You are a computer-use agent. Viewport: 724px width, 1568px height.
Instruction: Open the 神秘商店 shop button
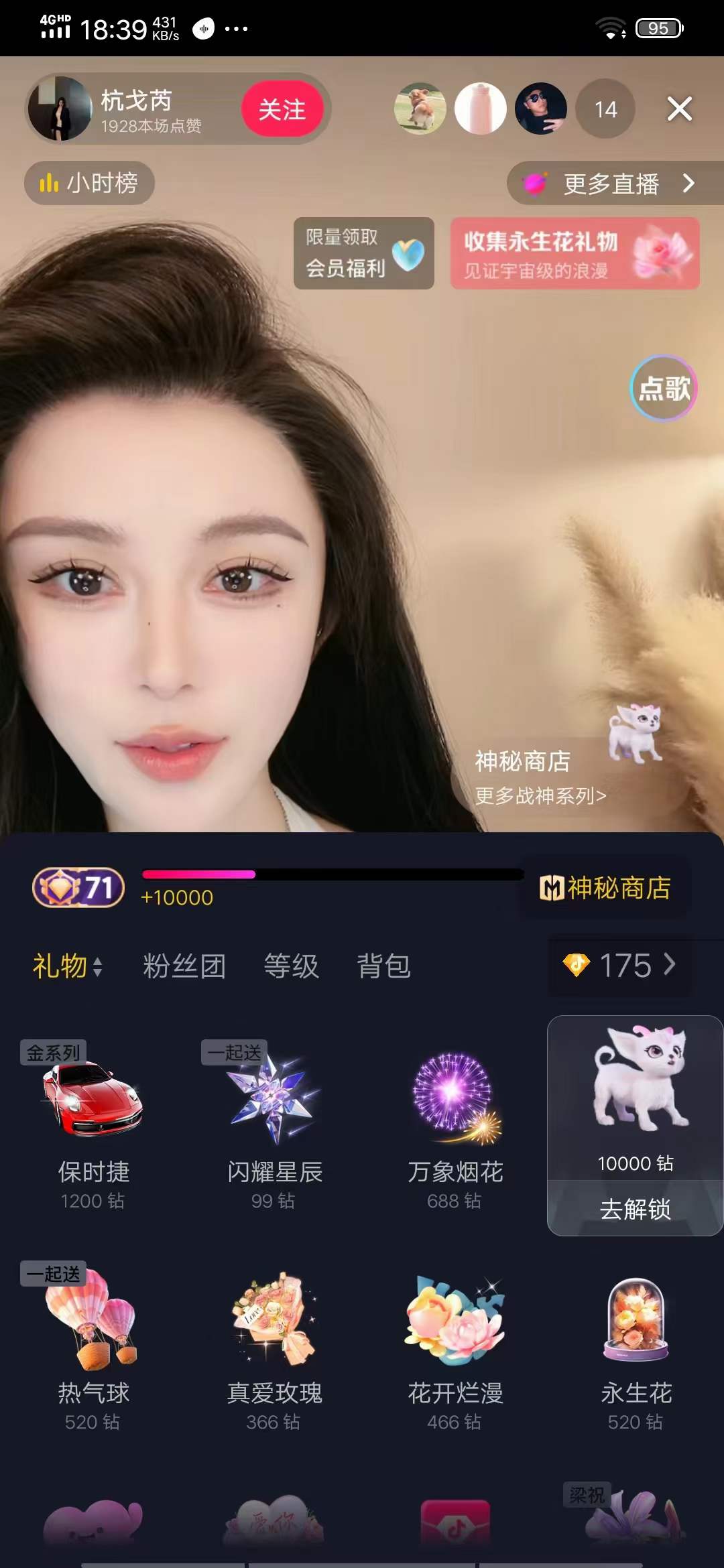click(x=605, y=888)
